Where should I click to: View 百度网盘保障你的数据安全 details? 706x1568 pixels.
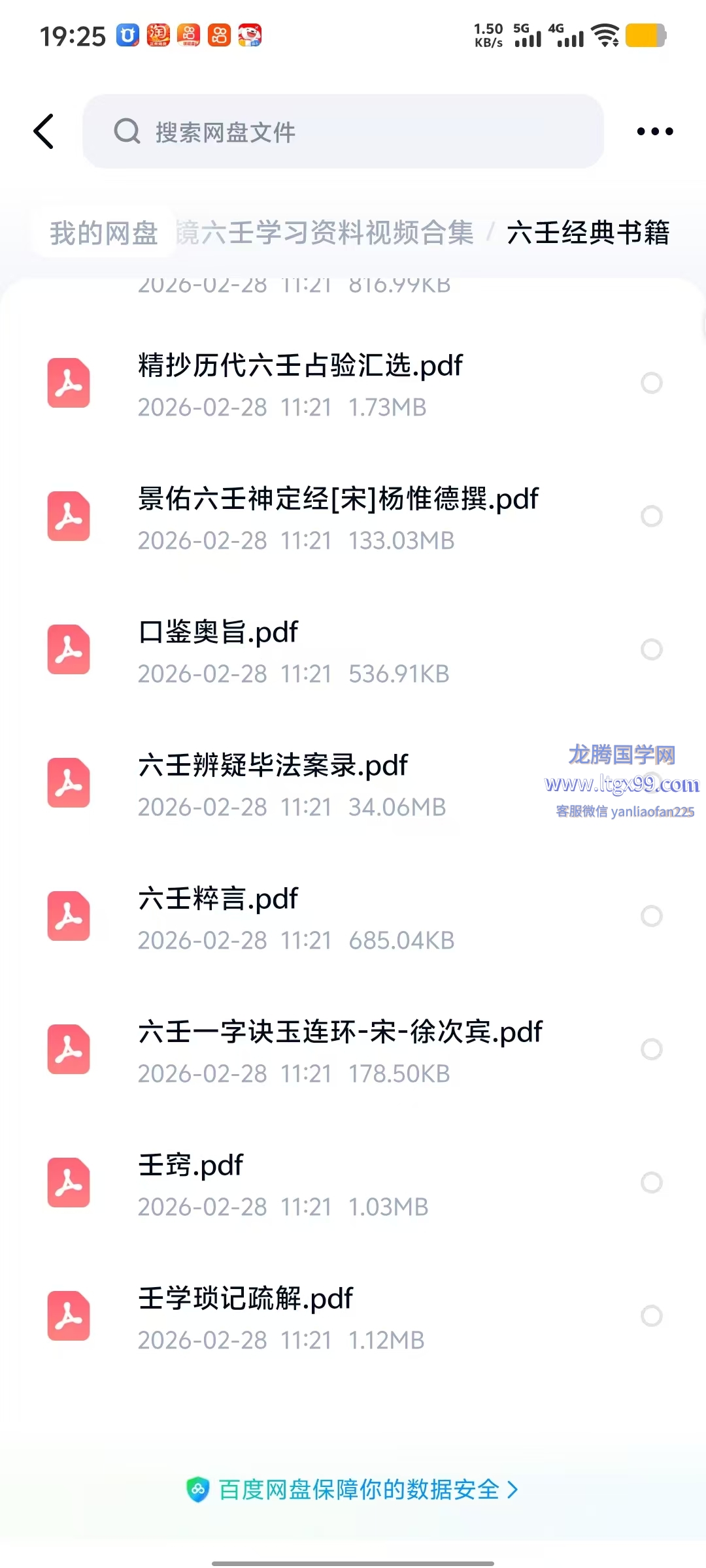[x=353, y=1490]
